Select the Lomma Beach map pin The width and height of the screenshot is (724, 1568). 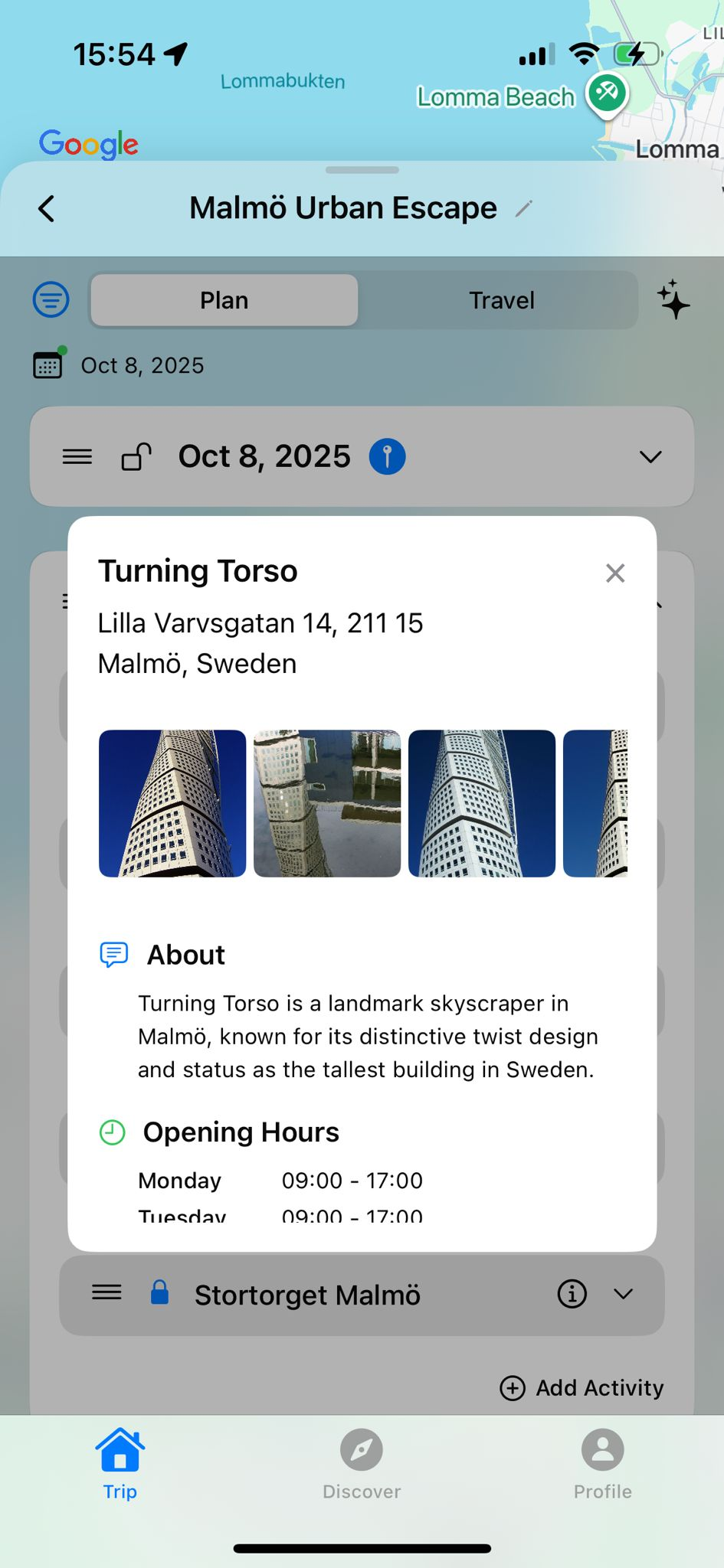(607, 94)
